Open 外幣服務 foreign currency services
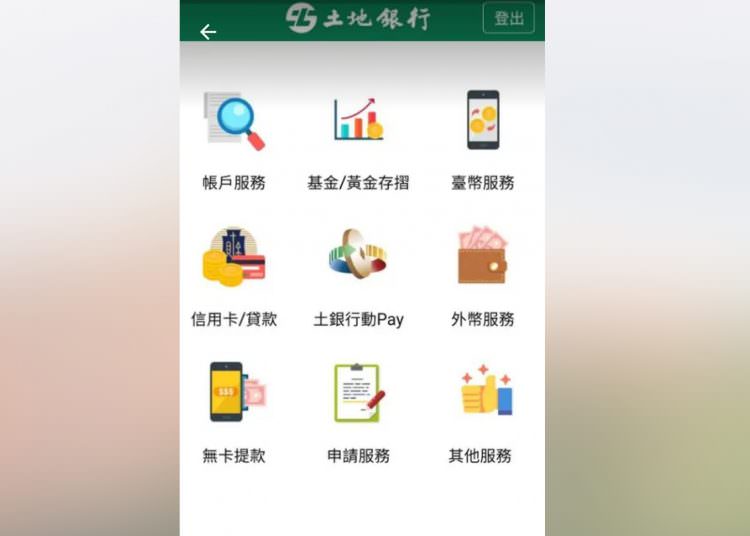Image resolution: width=750 pixels, height=536 pixels. (482, 277)
